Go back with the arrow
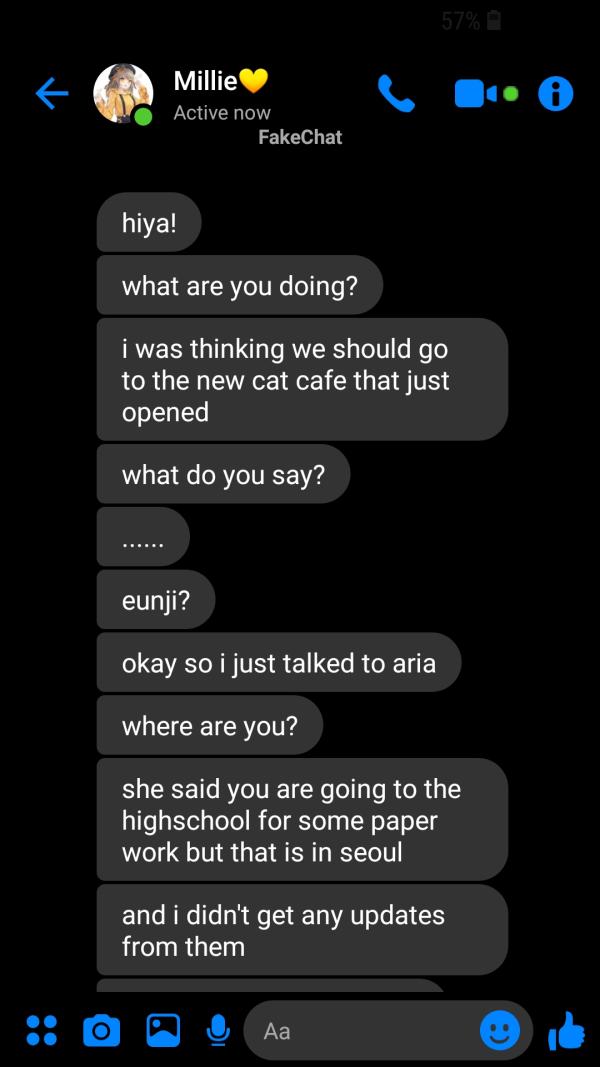Image resolution: width=600 pixels, height=1067 pixels. coord(52,94)
